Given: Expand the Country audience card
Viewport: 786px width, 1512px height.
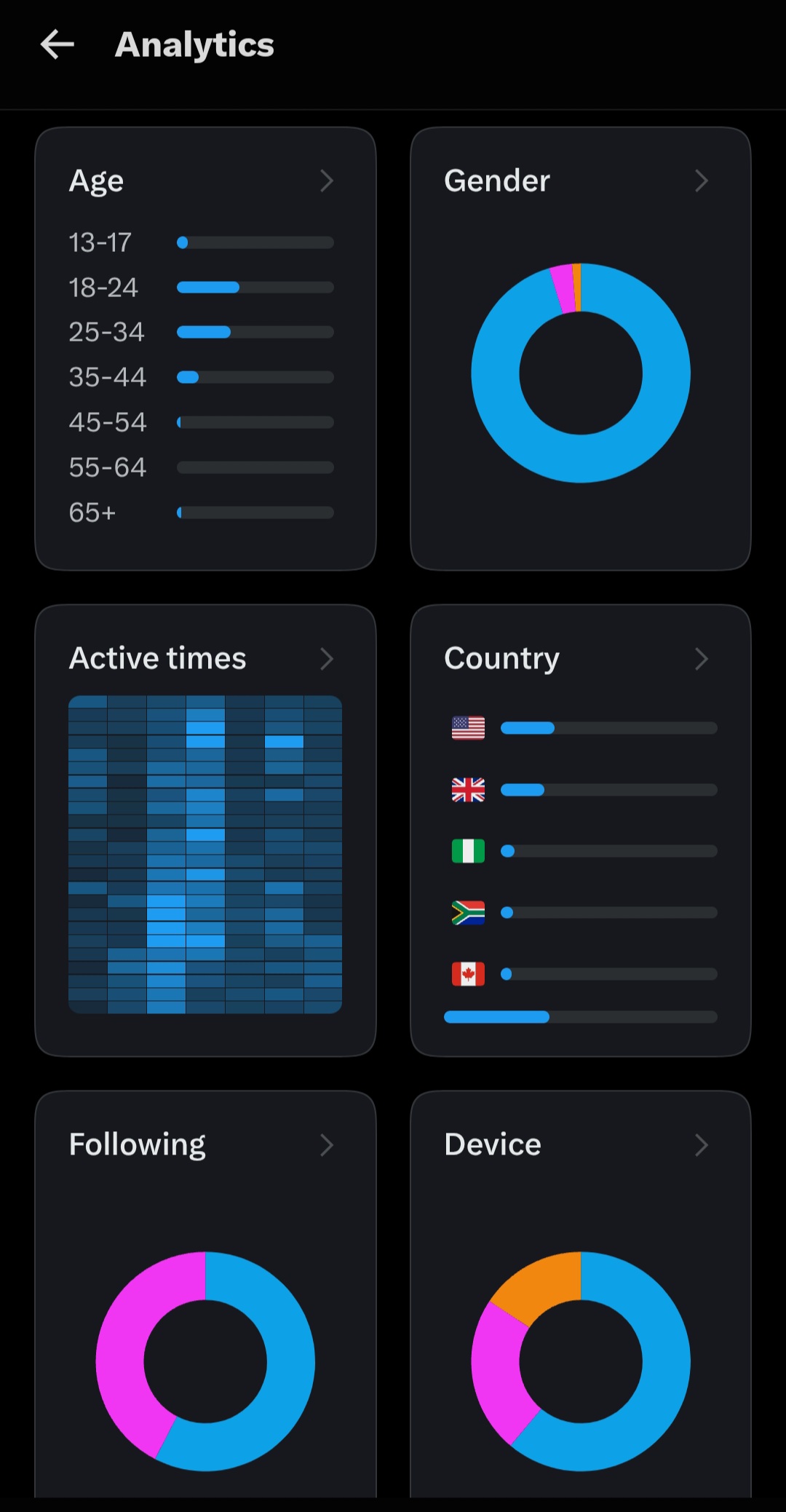Looking at the screenshot, I should [x=581, y=830].
